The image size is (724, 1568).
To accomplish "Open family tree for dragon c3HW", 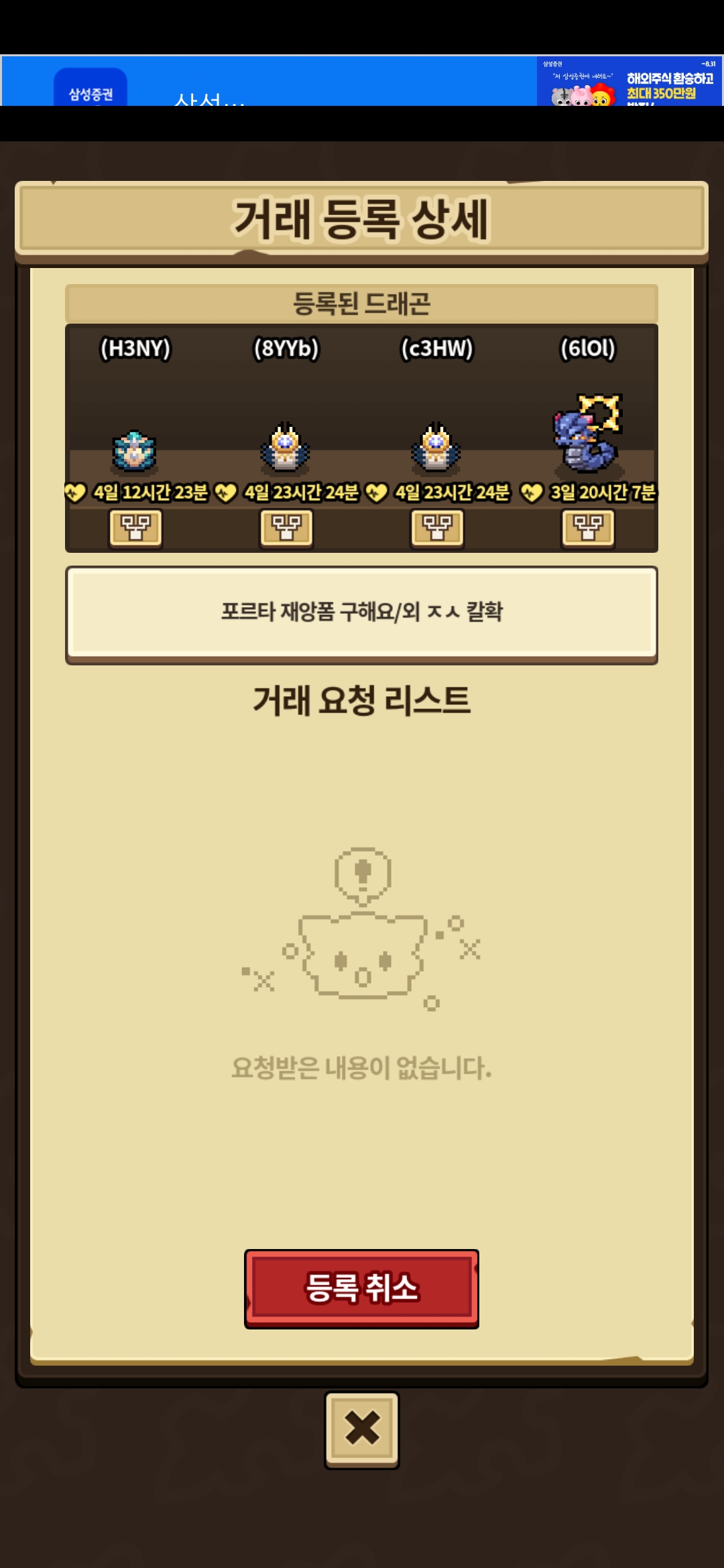I will tap(437, 528).
